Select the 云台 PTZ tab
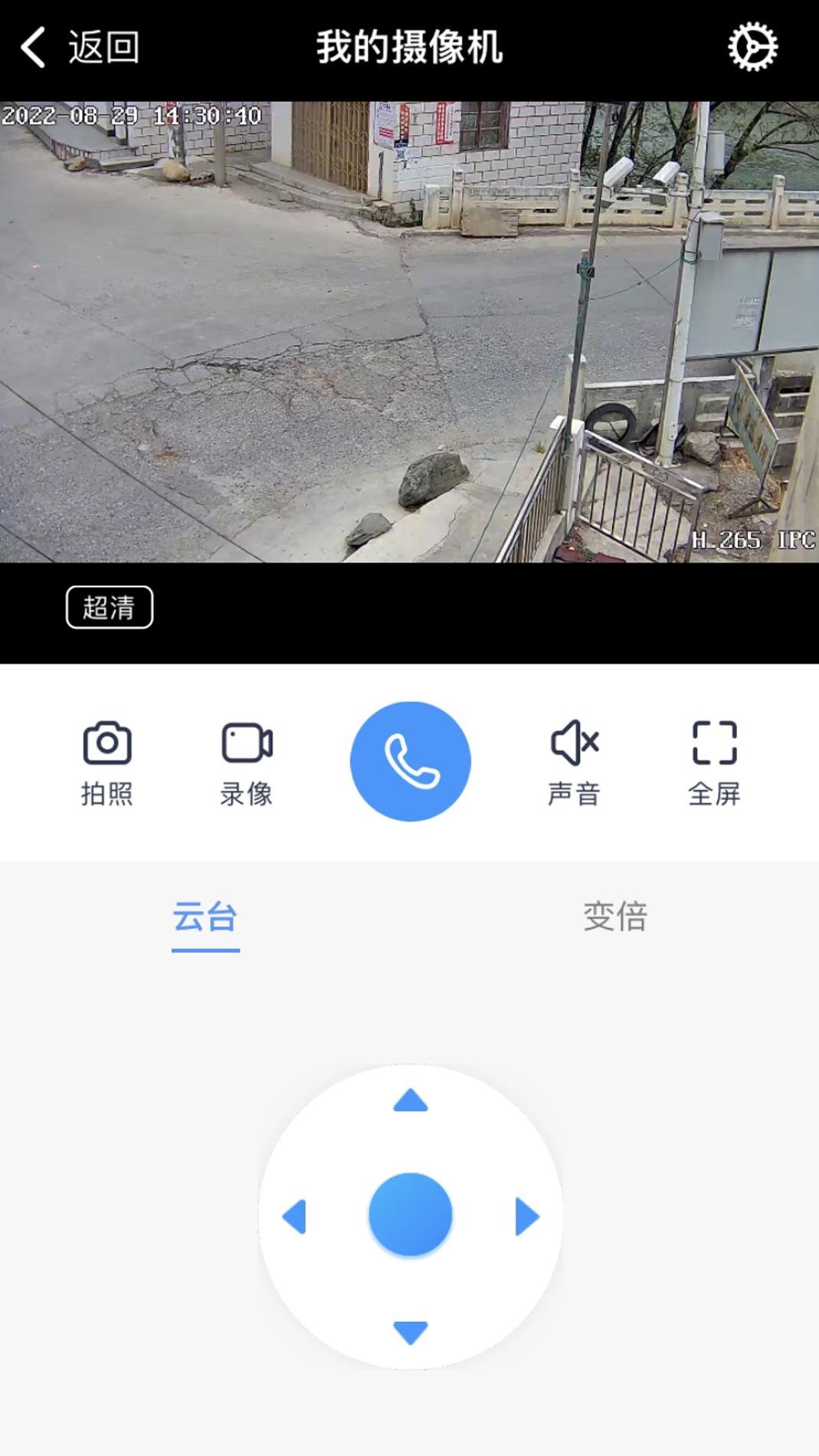This screenshot has height=1456, width=819. pos(205,918)
